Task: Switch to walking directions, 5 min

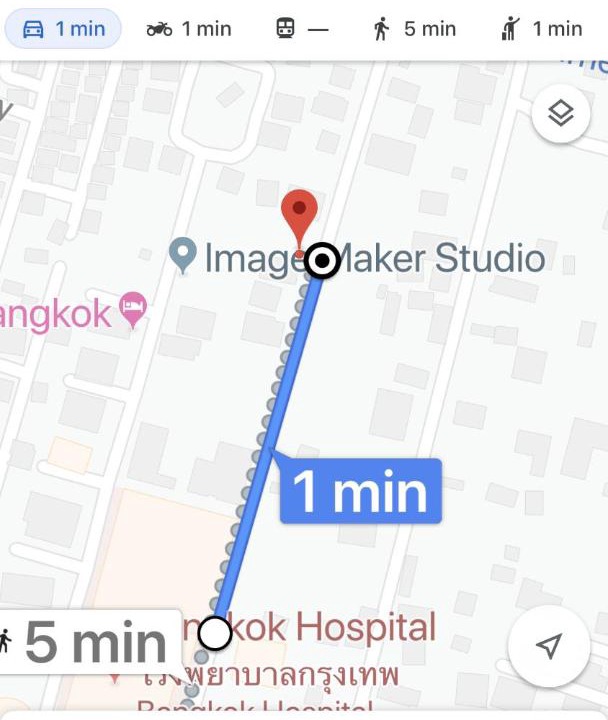Action: [414, 29]
